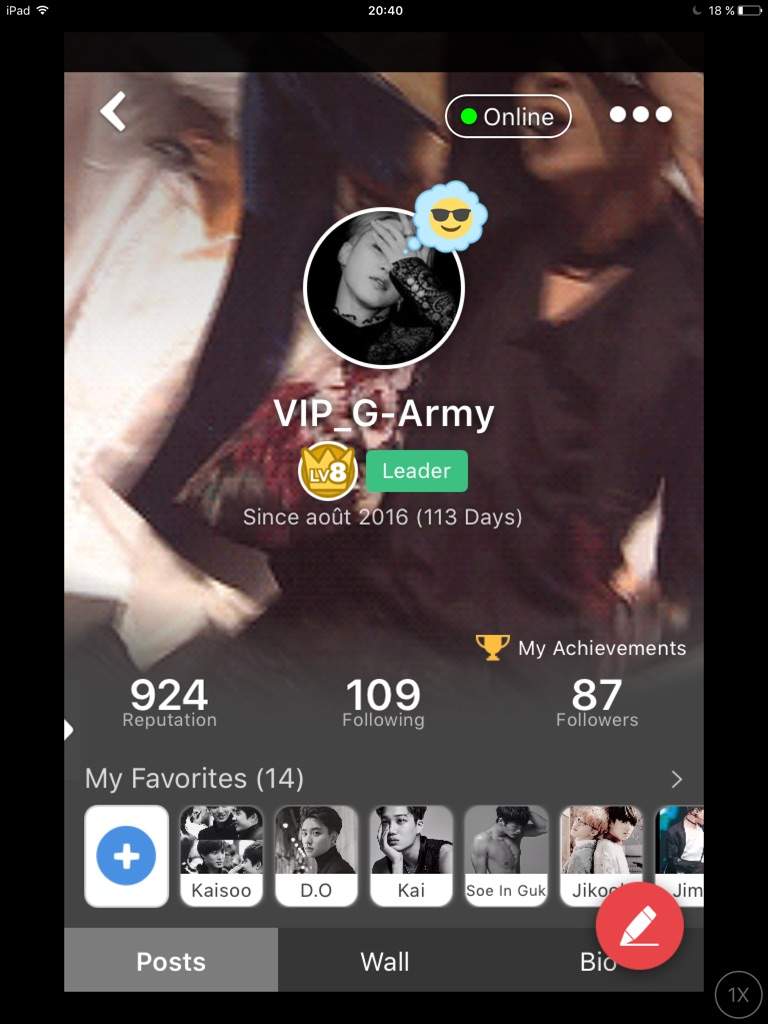Compose a post with the pencil button
768x1024 pixels.
point(640,926)
